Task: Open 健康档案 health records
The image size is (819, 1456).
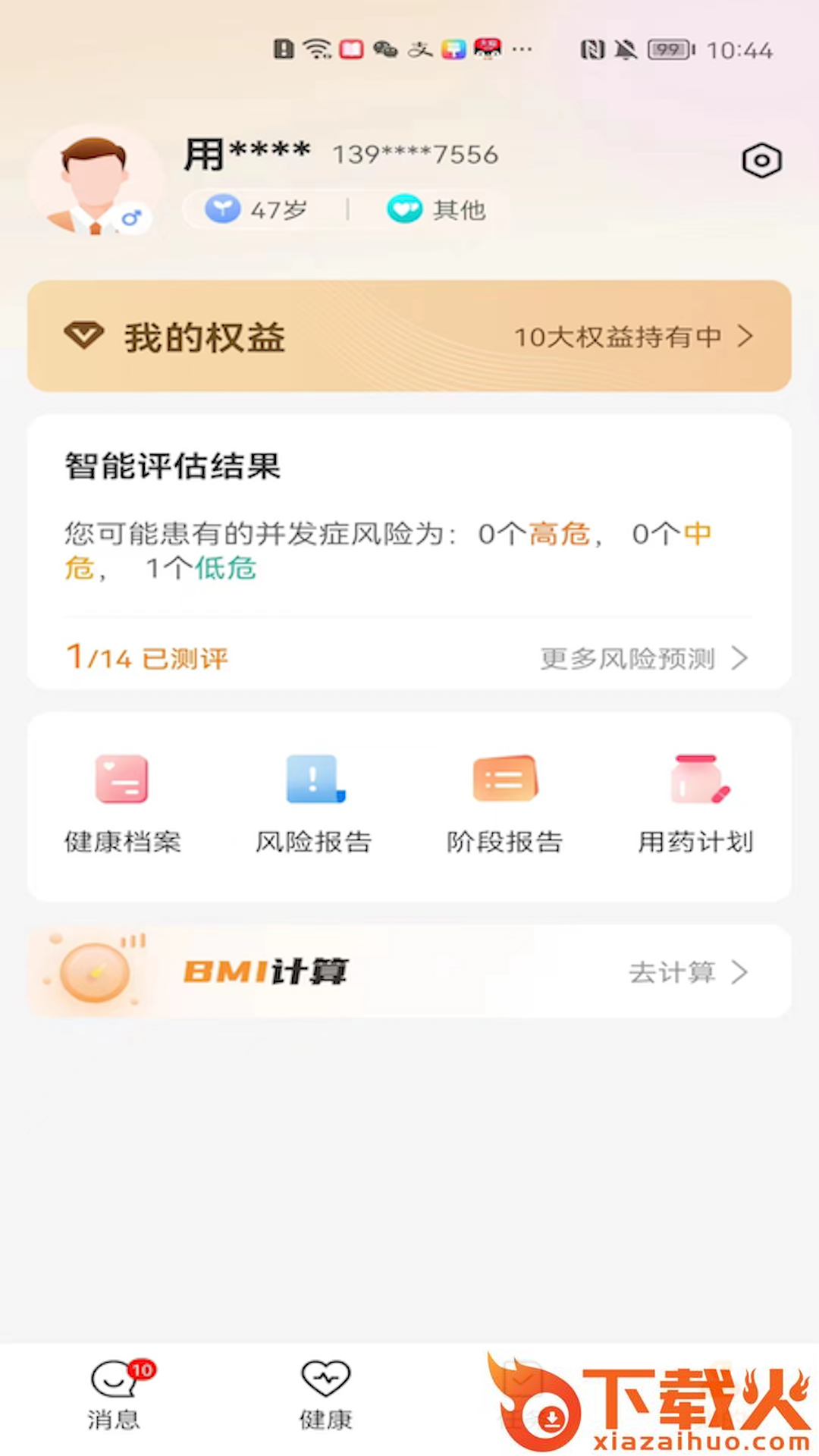Action: click(123, 803)
